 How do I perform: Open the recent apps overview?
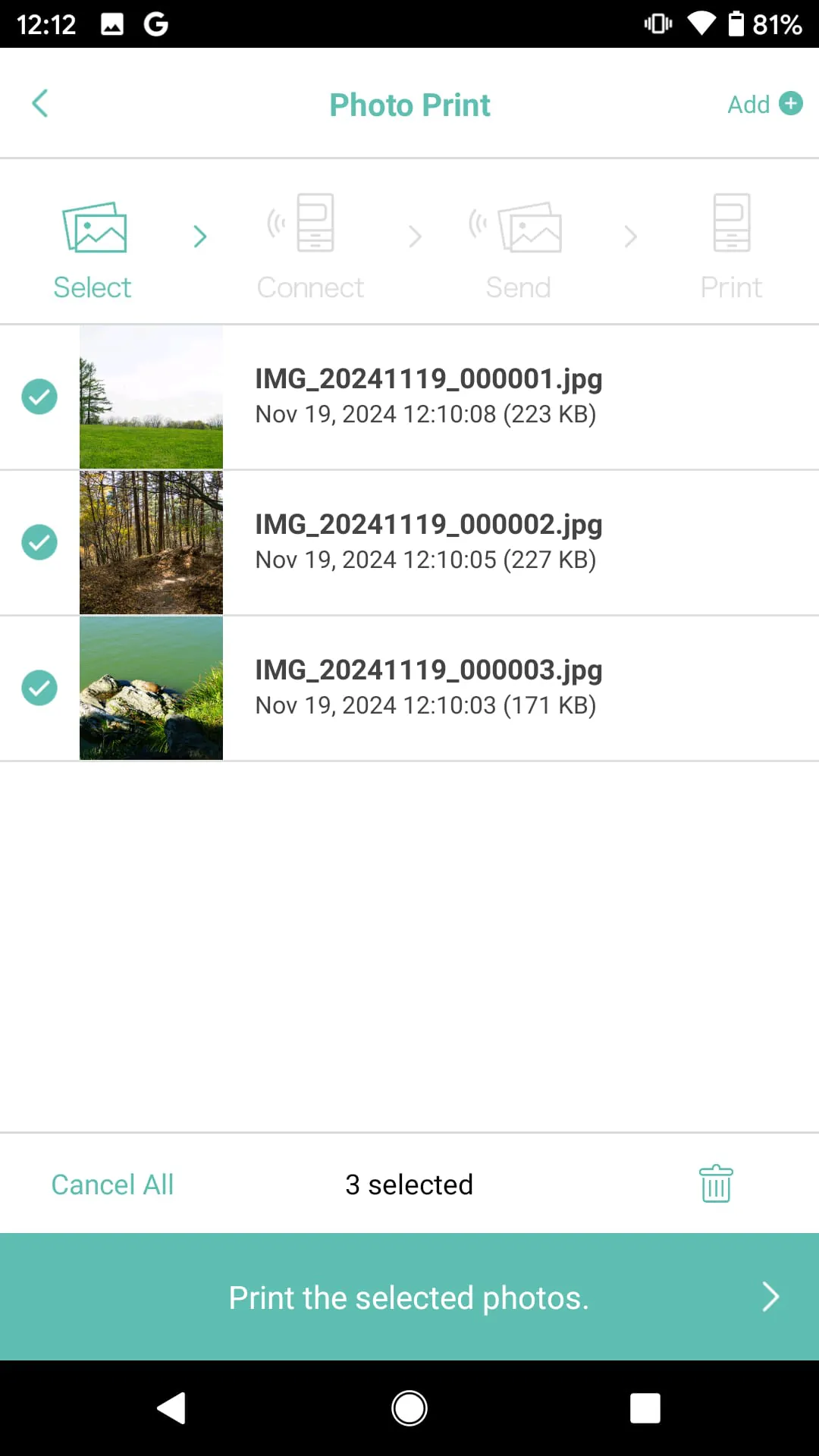point(645,1408)
